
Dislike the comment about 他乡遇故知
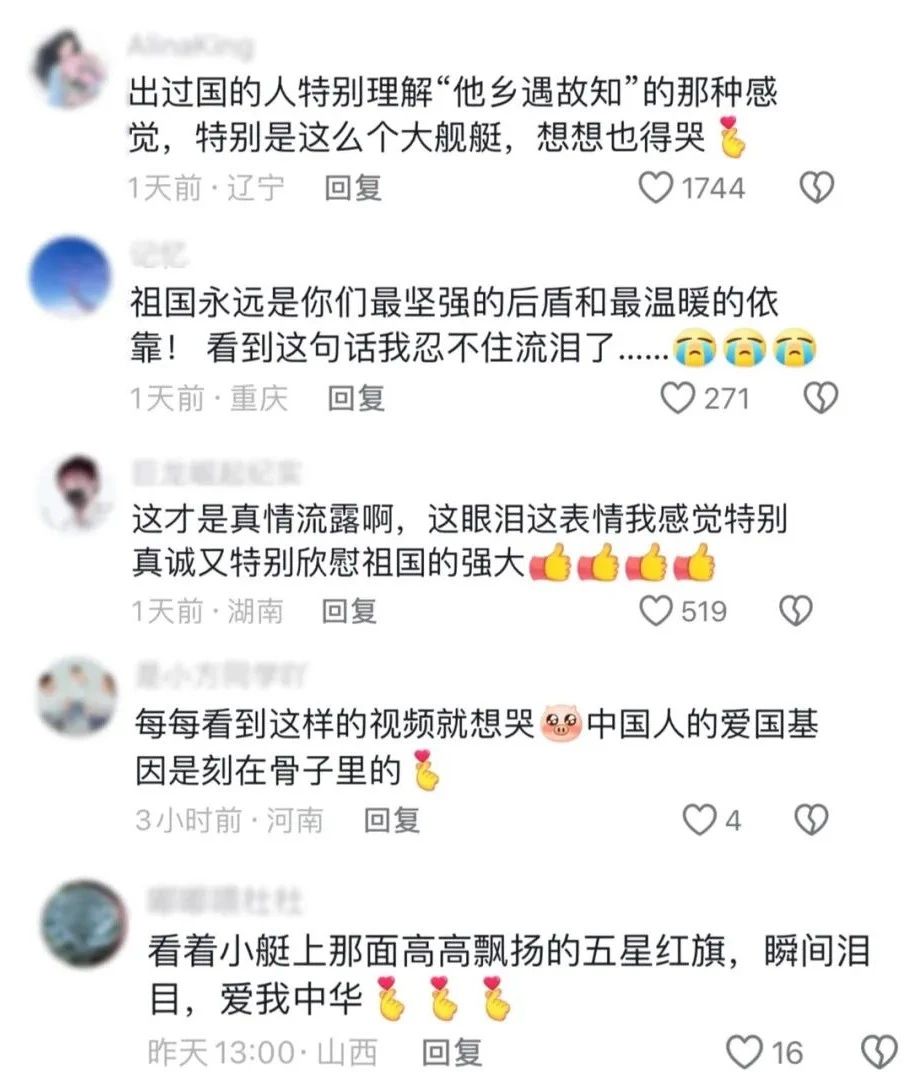pos(817,187)
